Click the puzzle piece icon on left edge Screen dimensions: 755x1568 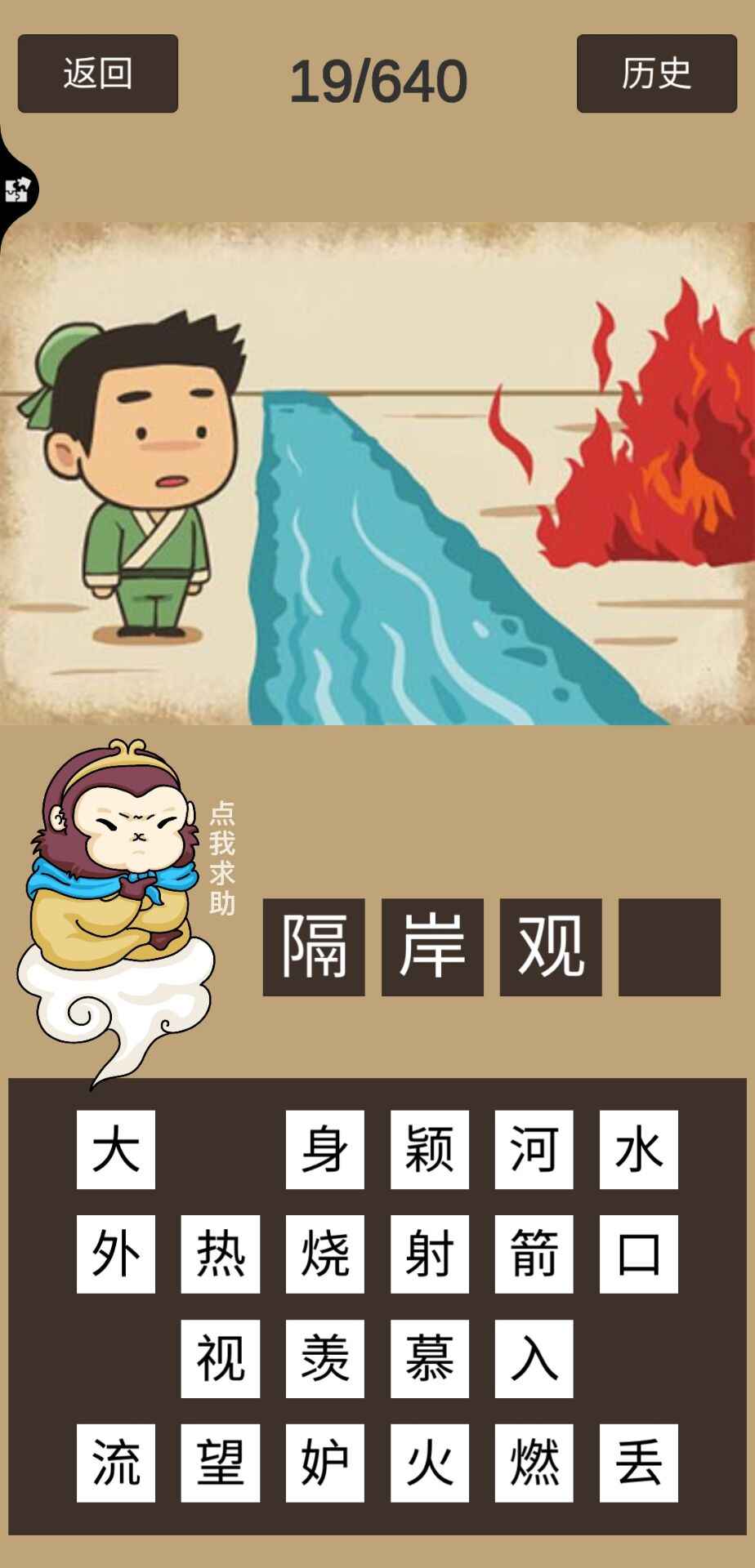[x=18, y=189]
